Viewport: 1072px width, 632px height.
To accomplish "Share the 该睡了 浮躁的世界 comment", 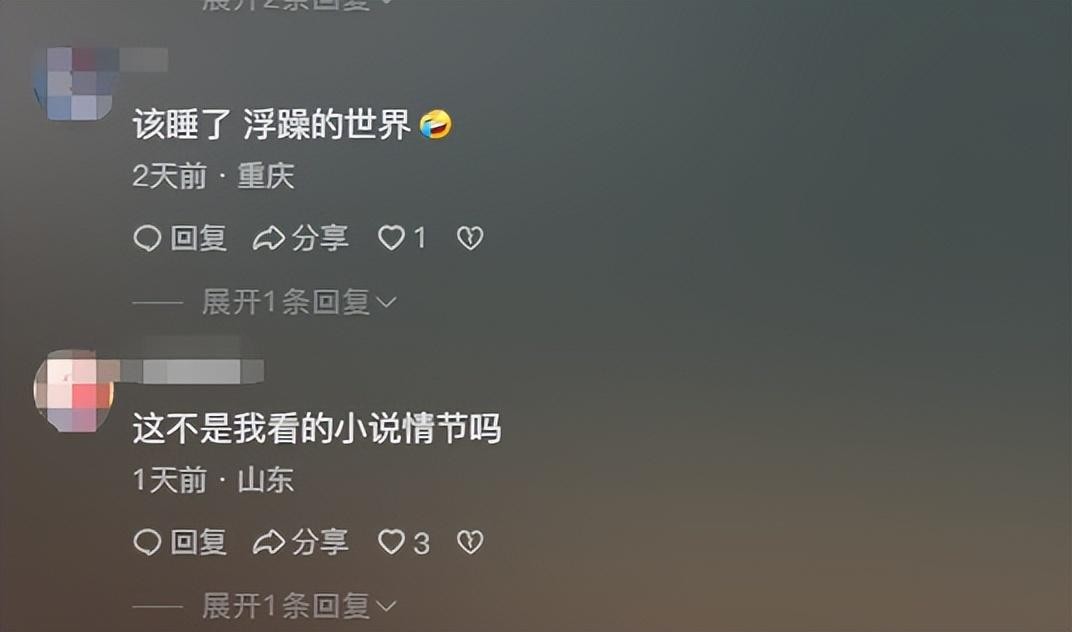I will tap(301, 238).
